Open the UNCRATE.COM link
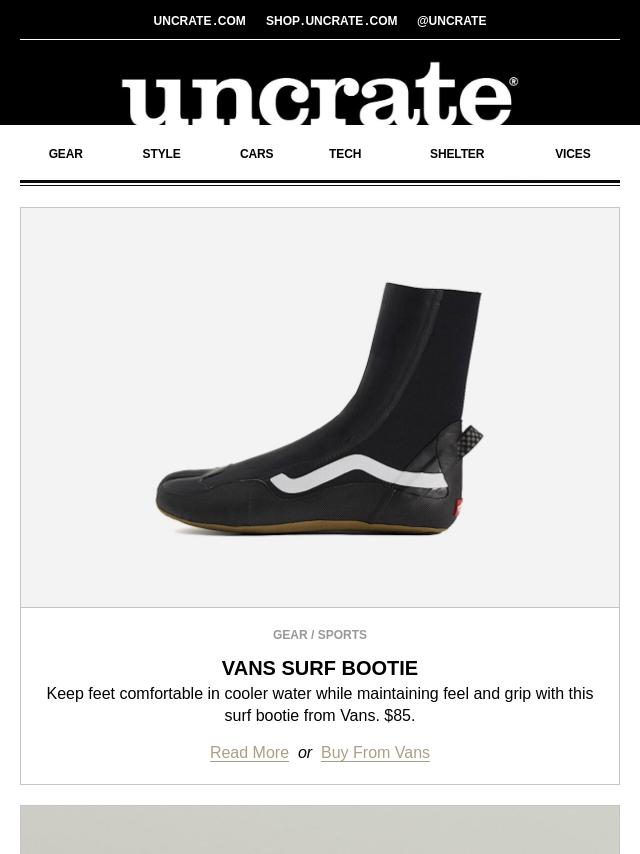640x854 pixels. 199,21
